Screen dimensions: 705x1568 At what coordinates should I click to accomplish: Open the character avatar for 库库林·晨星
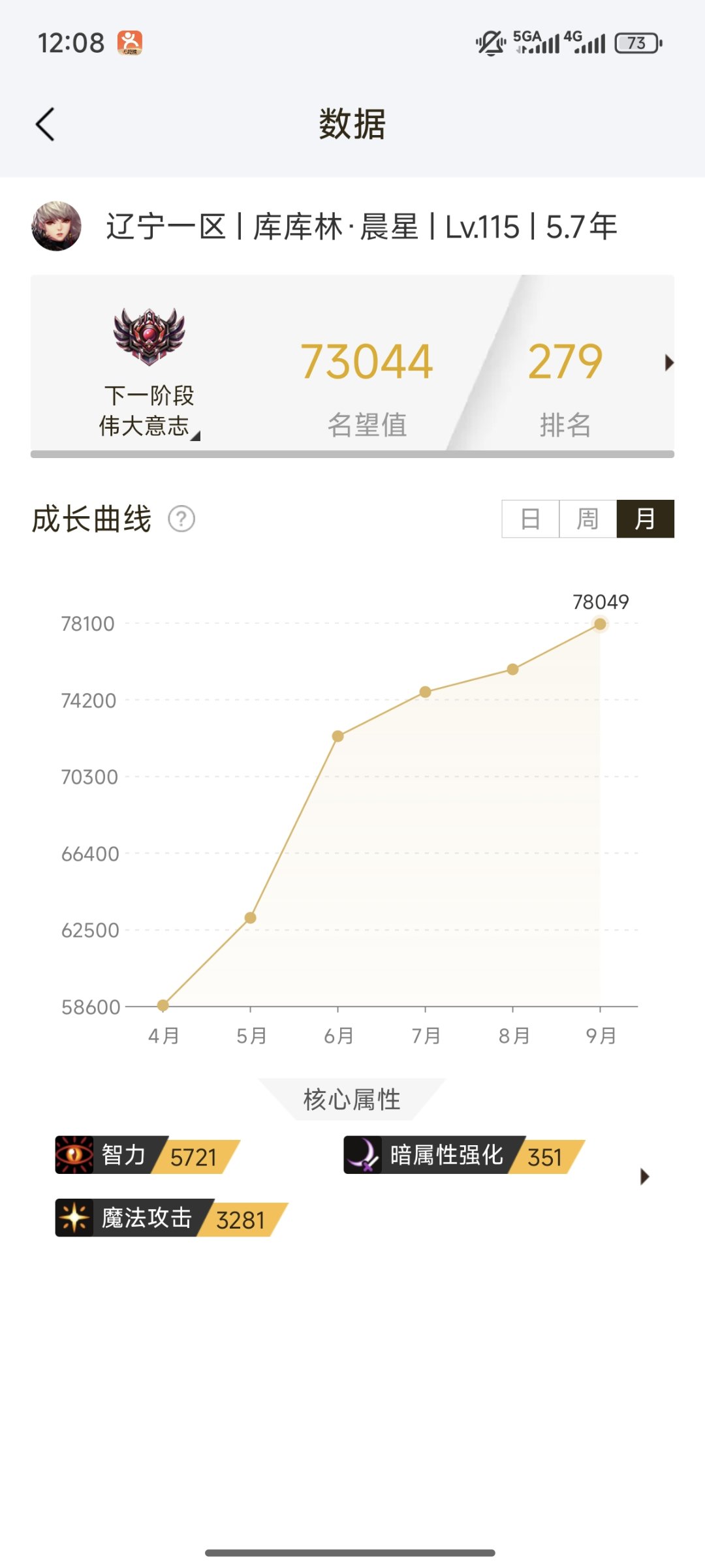pos(57,226)
